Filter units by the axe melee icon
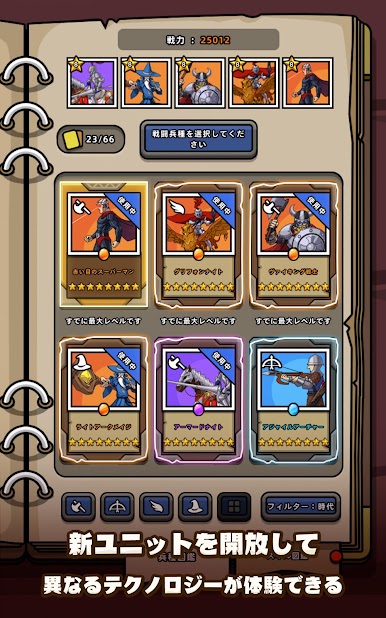The height and width of the screenshot is (618, 386). [x=78, y=507]
